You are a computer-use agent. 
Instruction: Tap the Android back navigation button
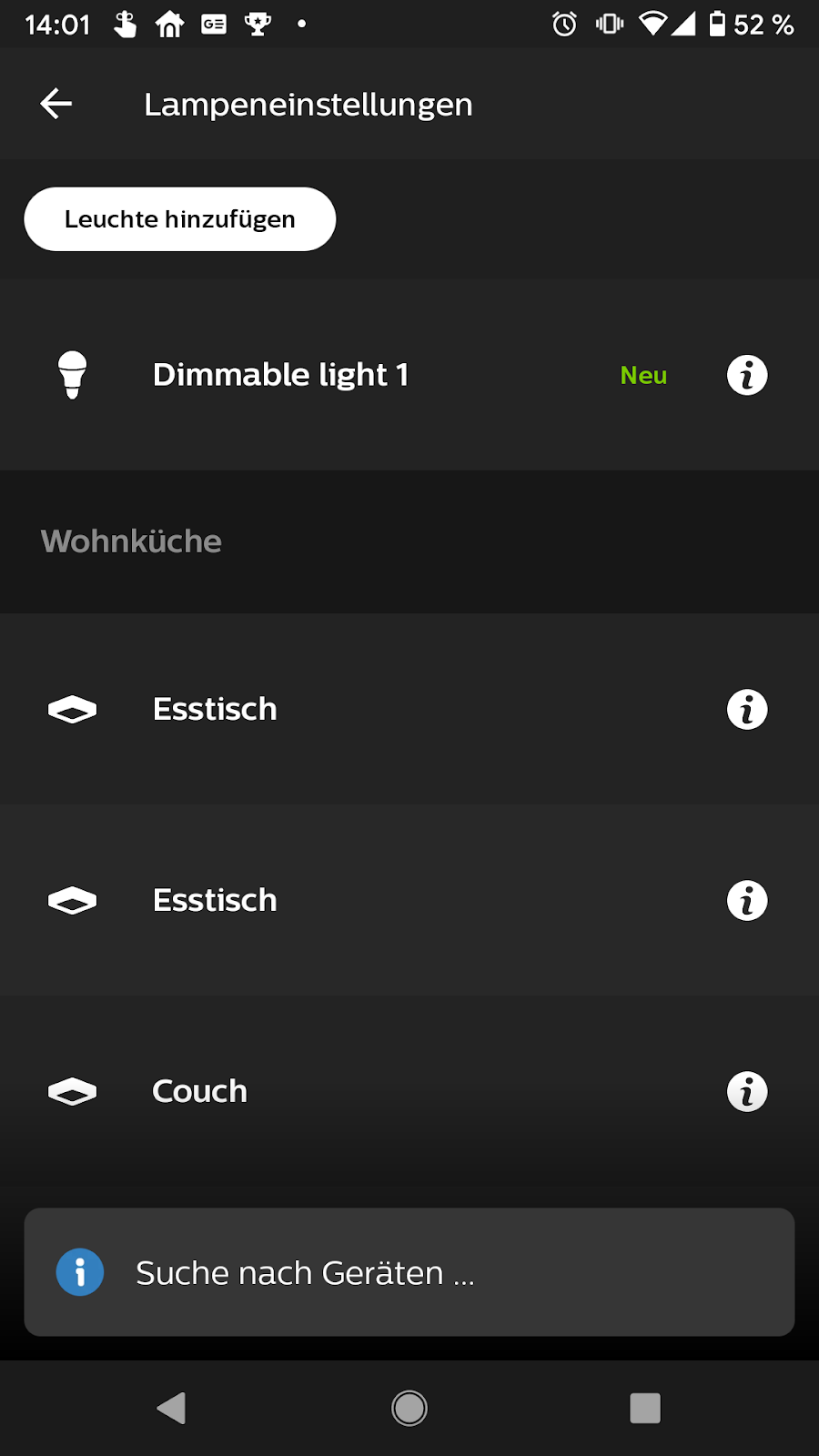(172, 1407)
